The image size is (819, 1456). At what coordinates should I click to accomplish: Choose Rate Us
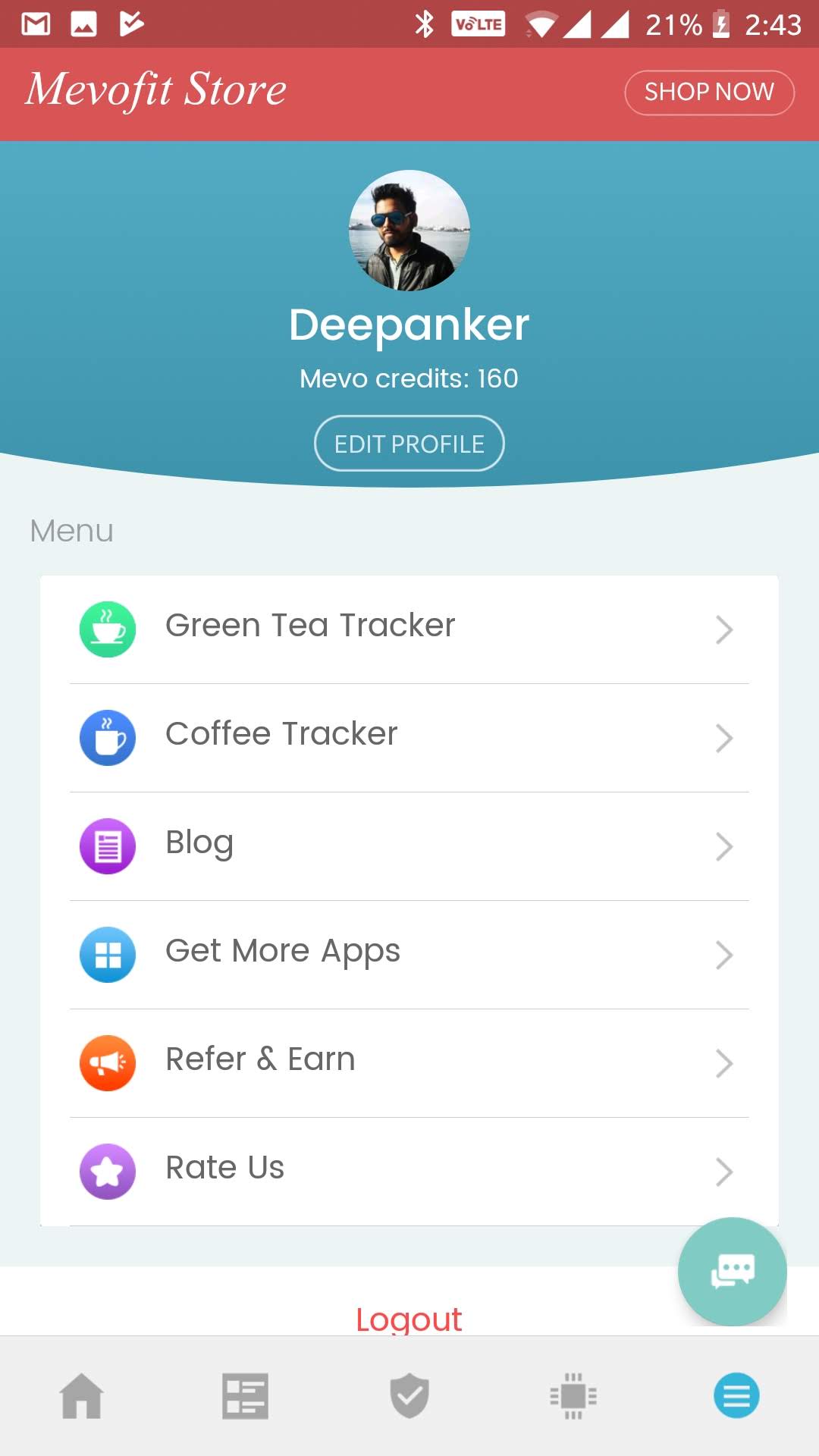pyautogui.click(x=409, y=1171)
